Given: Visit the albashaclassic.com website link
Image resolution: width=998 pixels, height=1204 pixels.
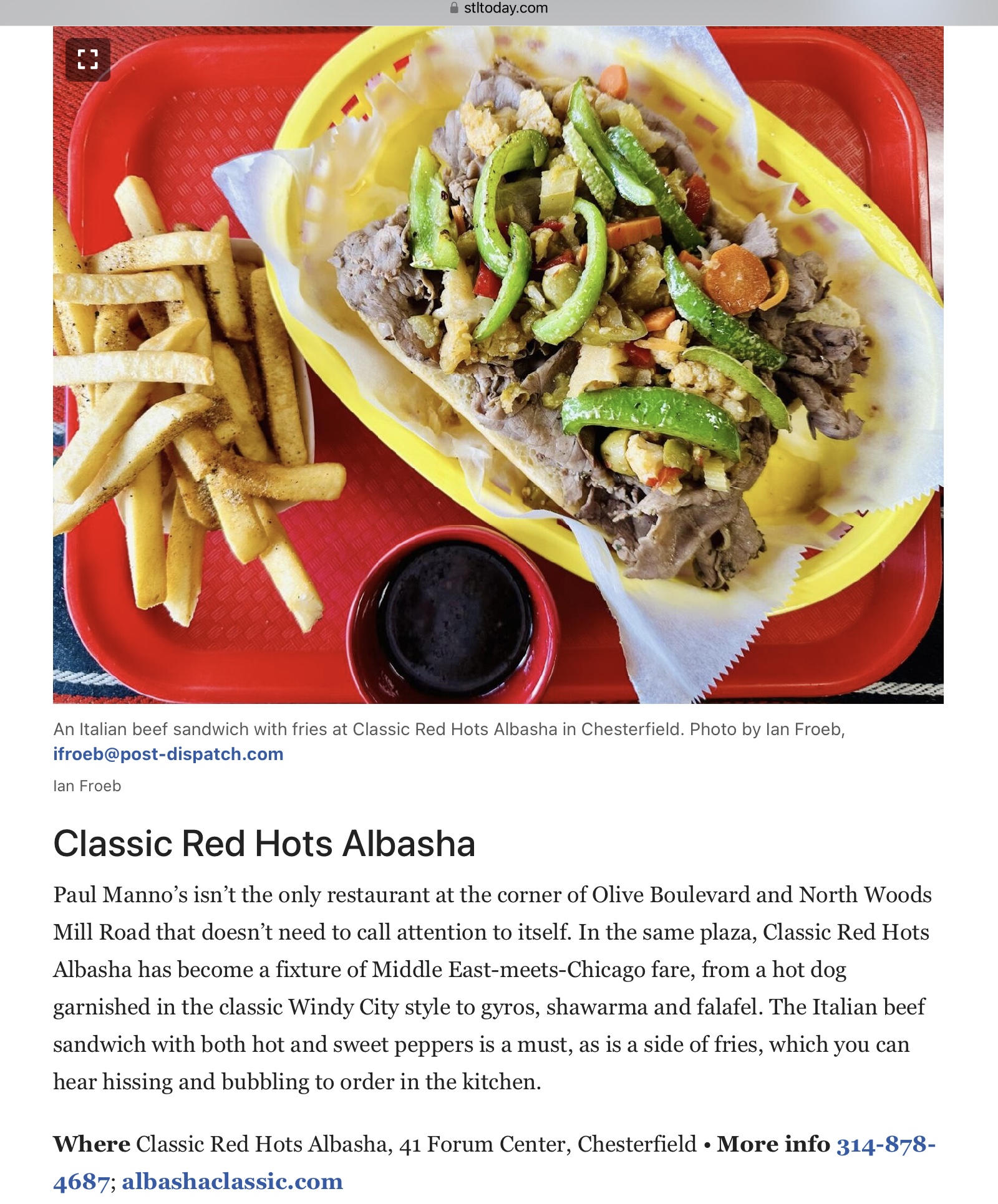Looking at the screenshot, I should pos(232,1182).
